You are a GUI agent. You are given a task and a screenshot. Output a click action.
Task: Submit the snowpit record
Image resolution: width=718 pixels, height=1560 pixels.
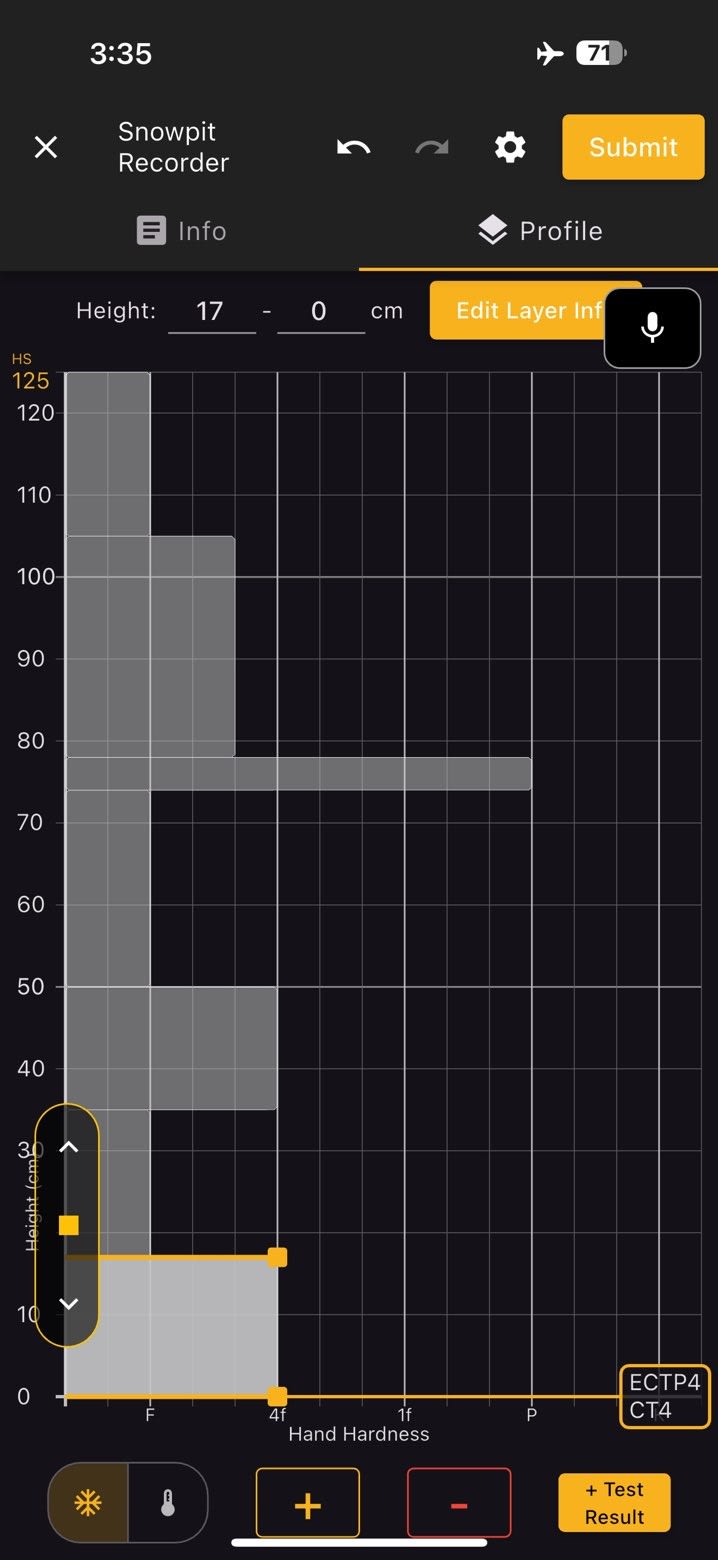pos(633,147)
